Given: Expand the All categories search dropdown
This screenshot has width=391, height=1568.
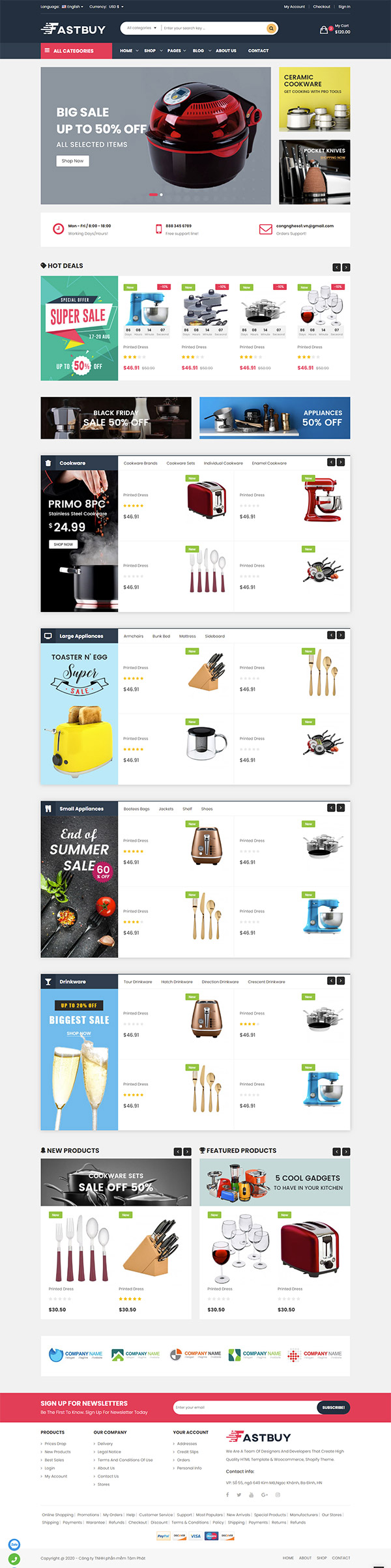Looking at the screenshot, I should click(x=141, y=28).
